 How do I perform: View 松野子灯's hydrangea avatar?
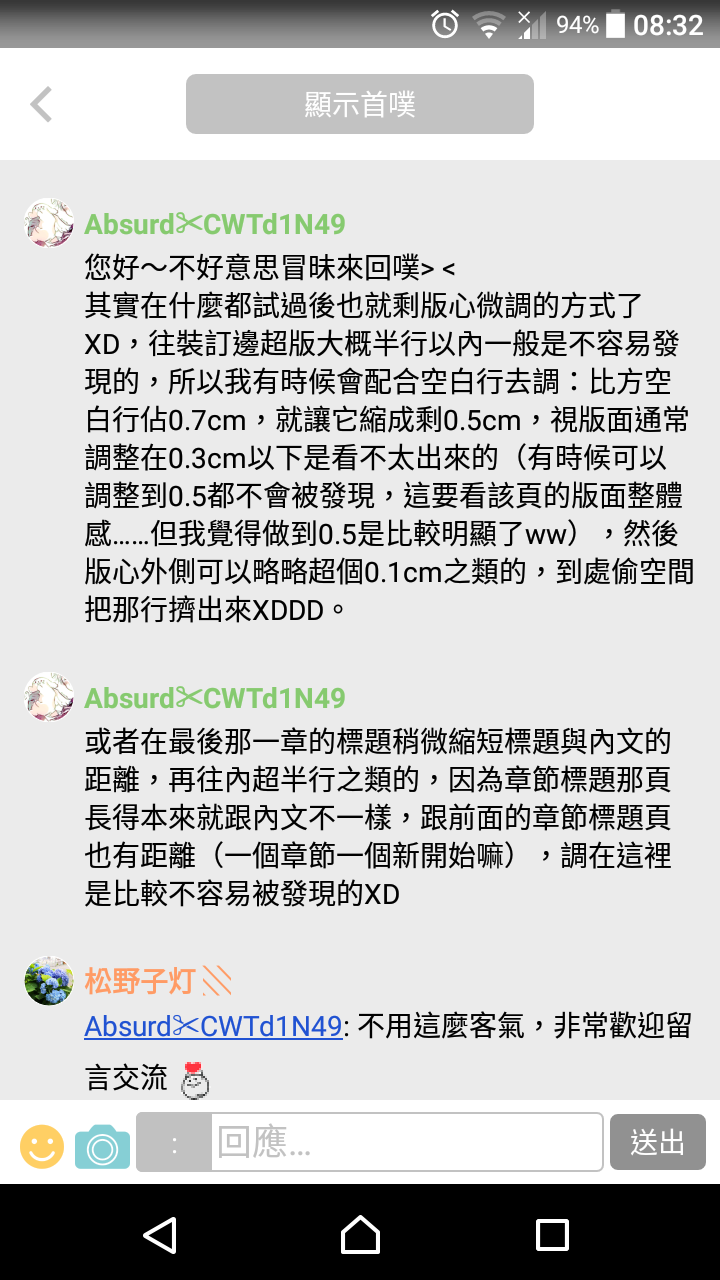click(x=49, y=981)
